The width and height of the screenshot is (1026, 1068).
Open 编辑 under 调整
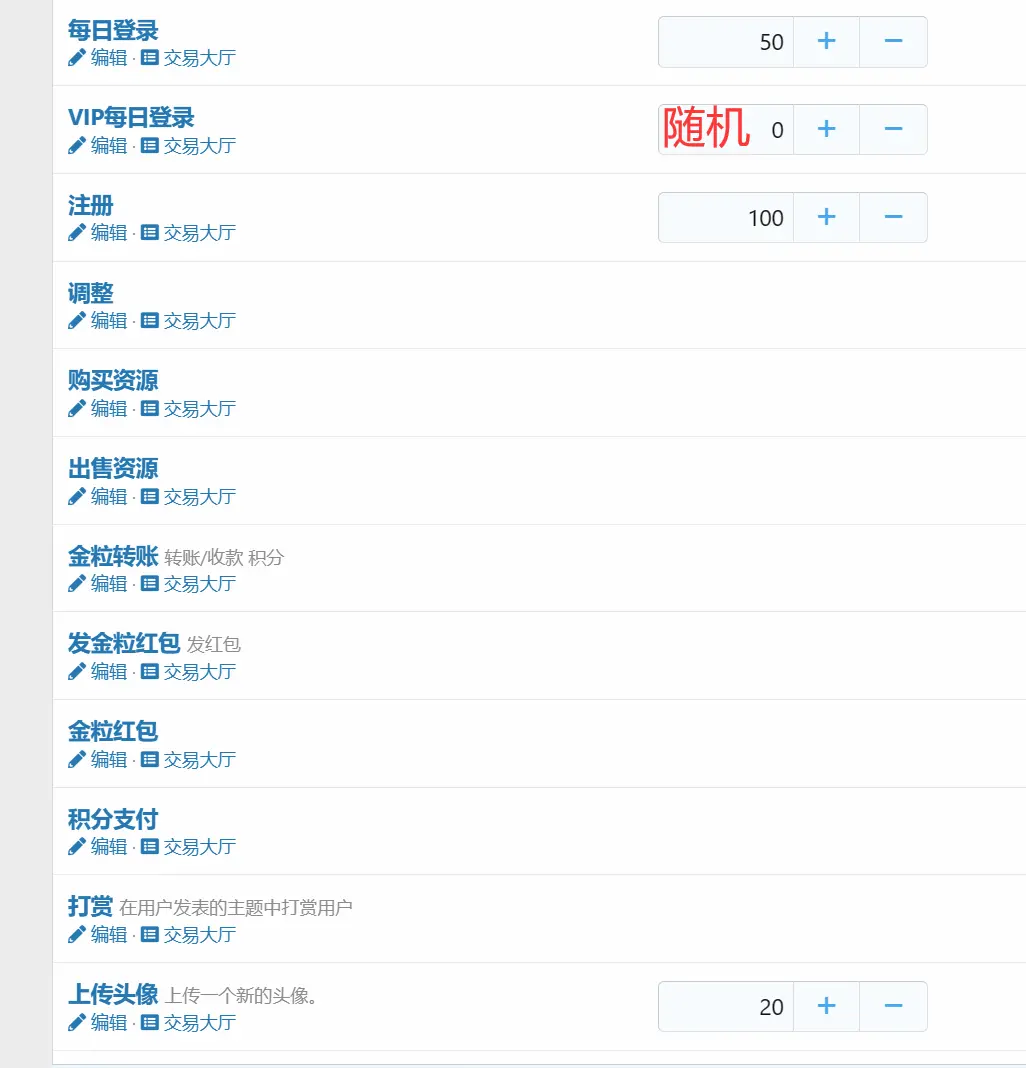coord(98,321)
